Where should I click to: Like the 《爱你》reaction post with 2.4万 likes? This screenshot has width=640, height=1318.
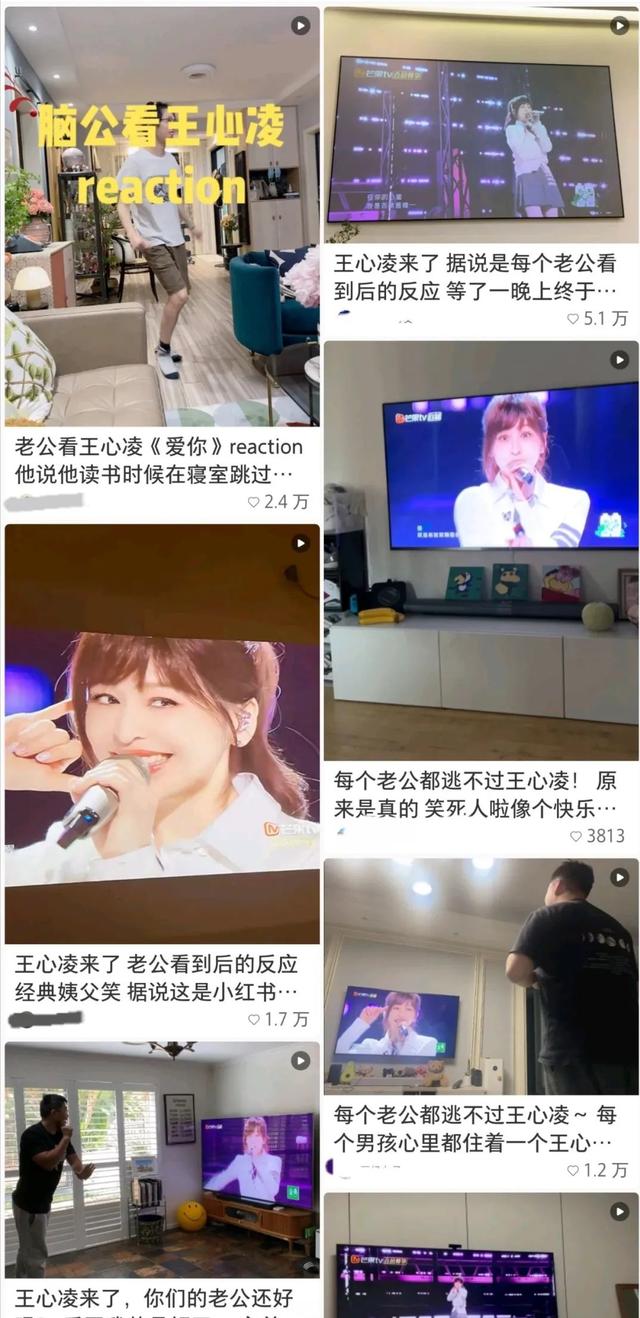(x=254, y=502)
